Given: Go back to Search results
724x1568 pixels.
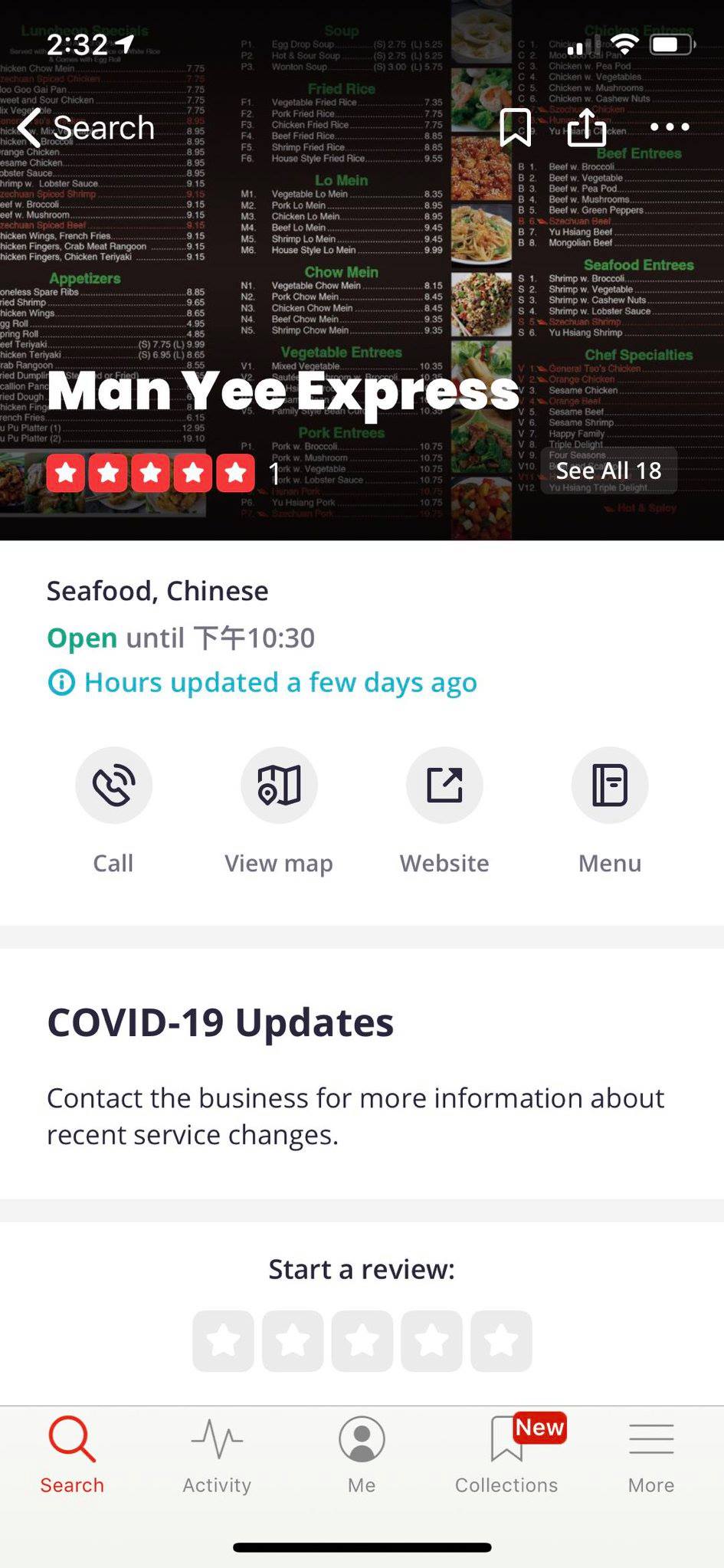Looking at the screenshot, I should tap(86, 127).
